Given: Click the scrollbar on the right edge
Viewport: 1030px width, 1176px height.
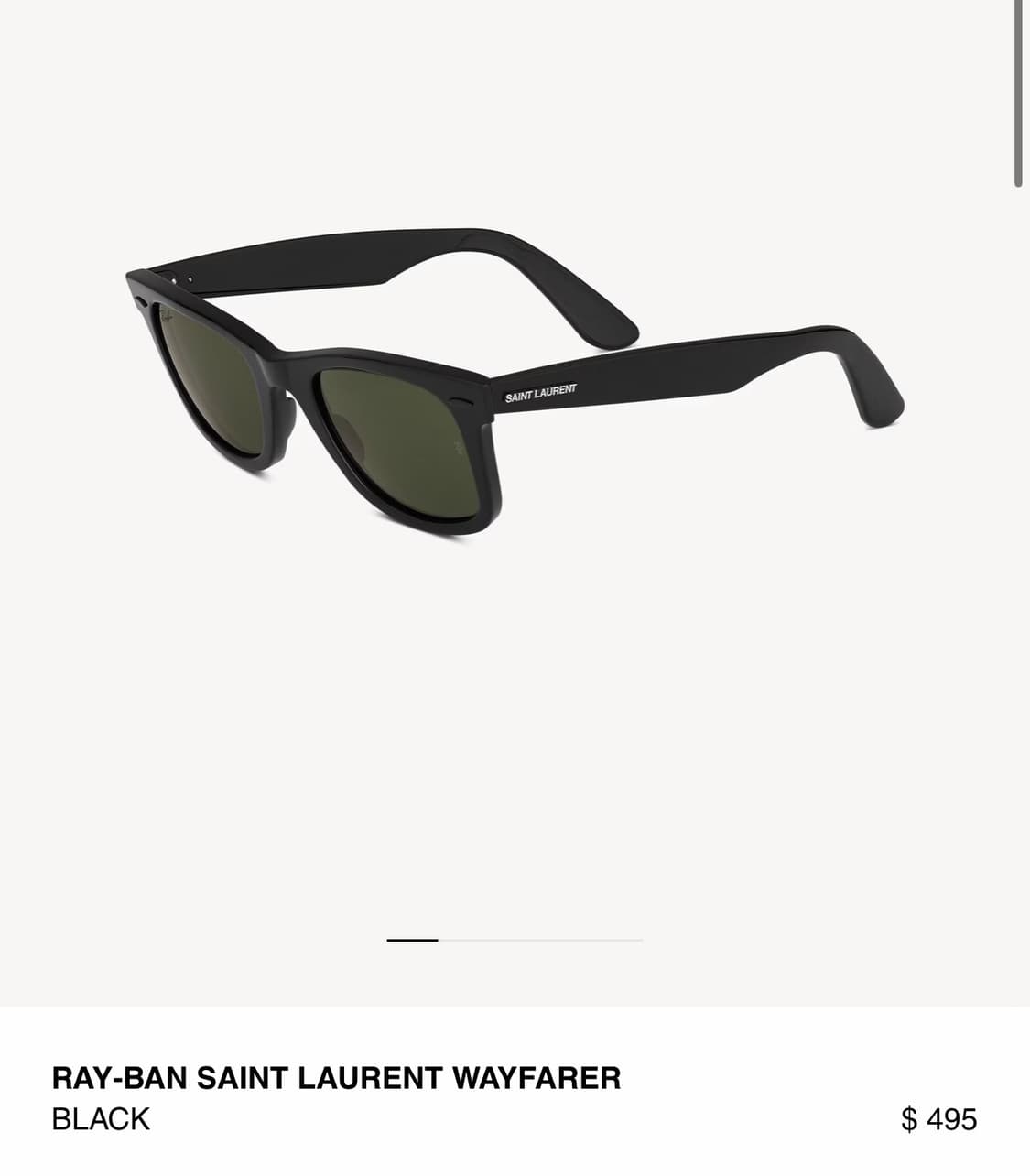Looking at the screenshot, I should 1020,92.
